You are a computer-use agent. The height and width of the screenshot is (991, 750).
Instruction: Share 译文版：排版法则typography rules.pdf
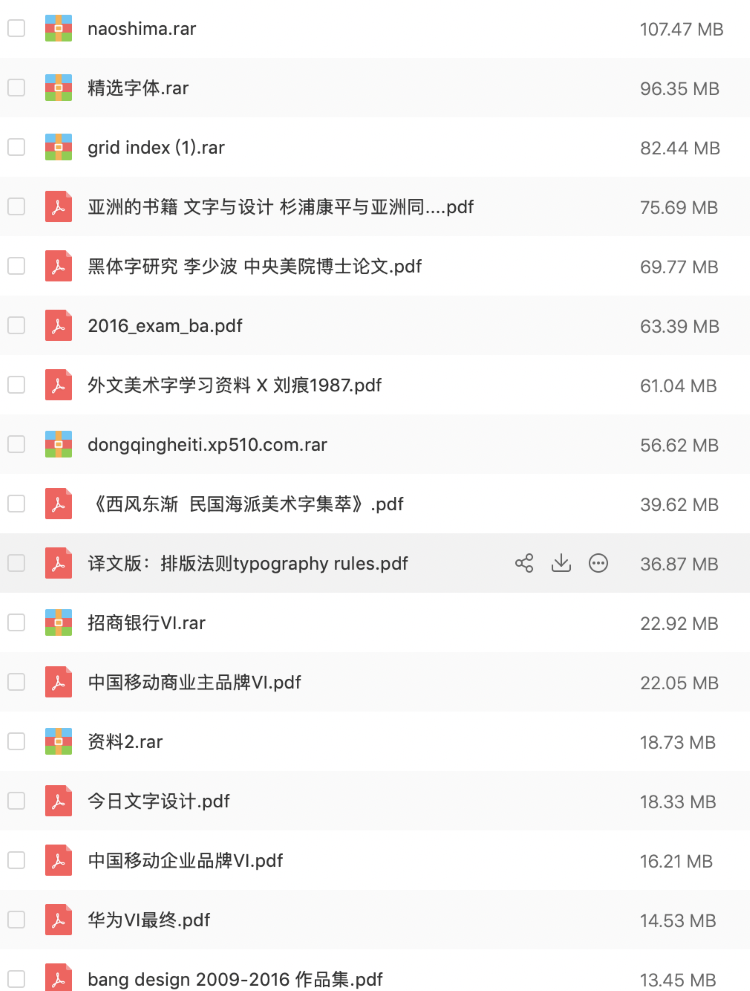tap(524, 564)
